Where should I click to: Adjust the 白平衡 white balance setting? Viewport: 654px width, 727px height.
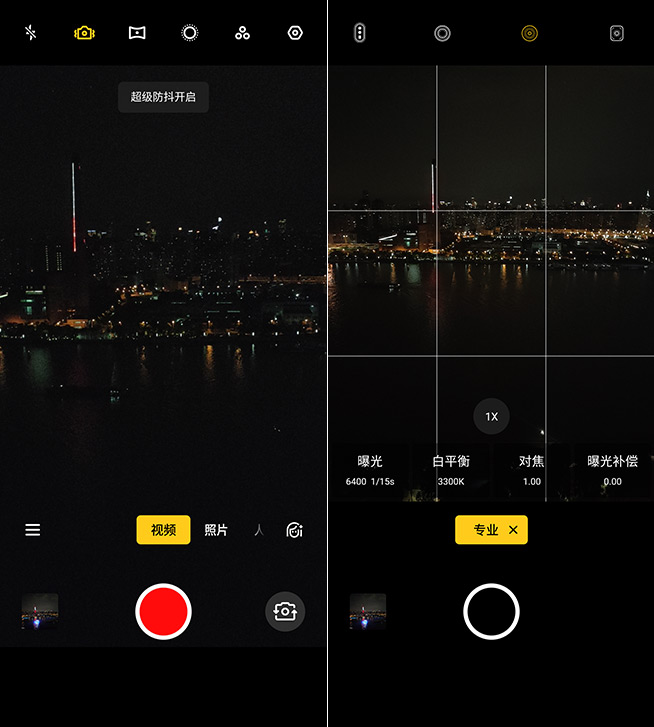pos(451,471)
